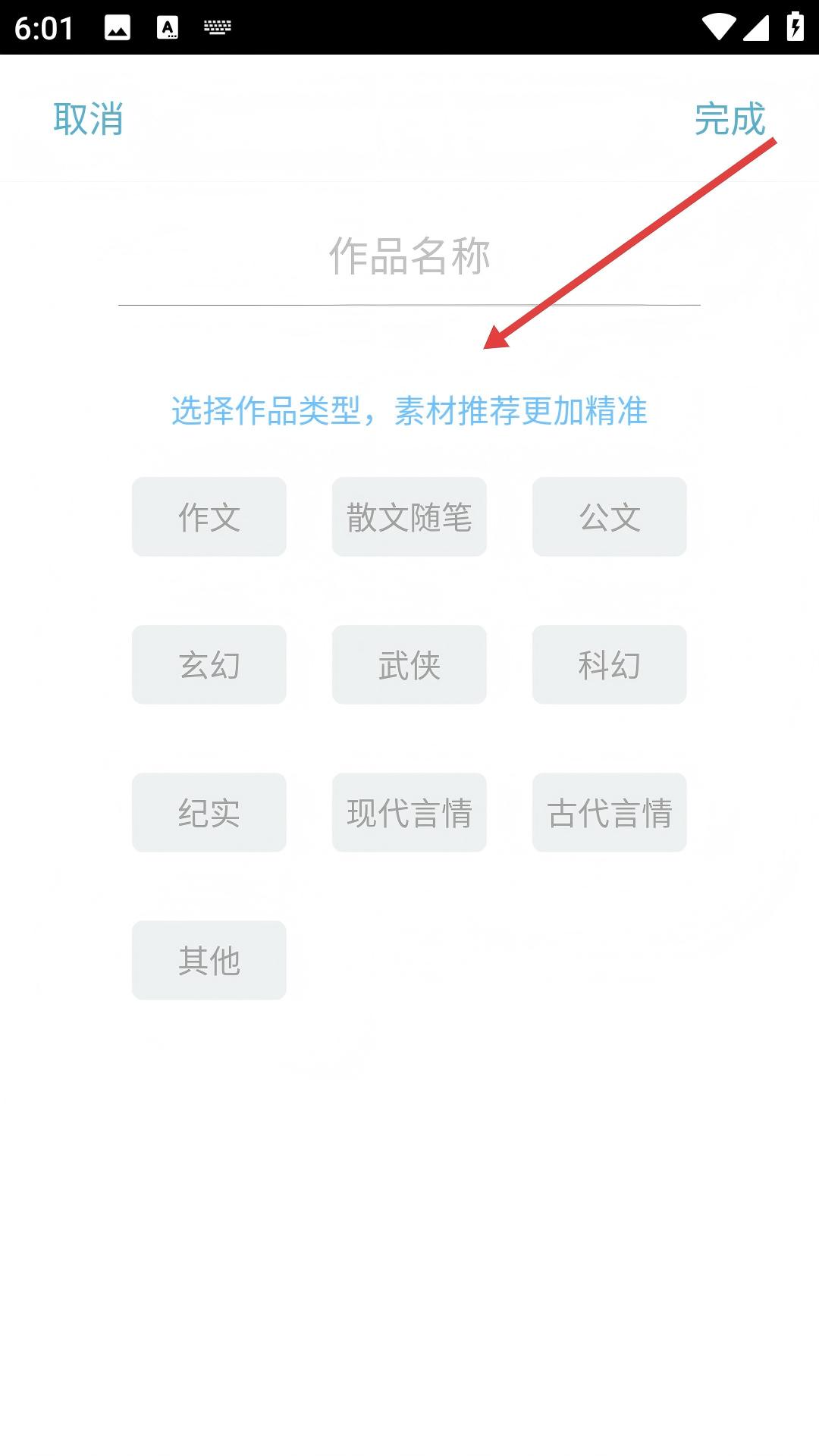
Task: Choose 现代言情 as the work type
Action: point(409,813)
